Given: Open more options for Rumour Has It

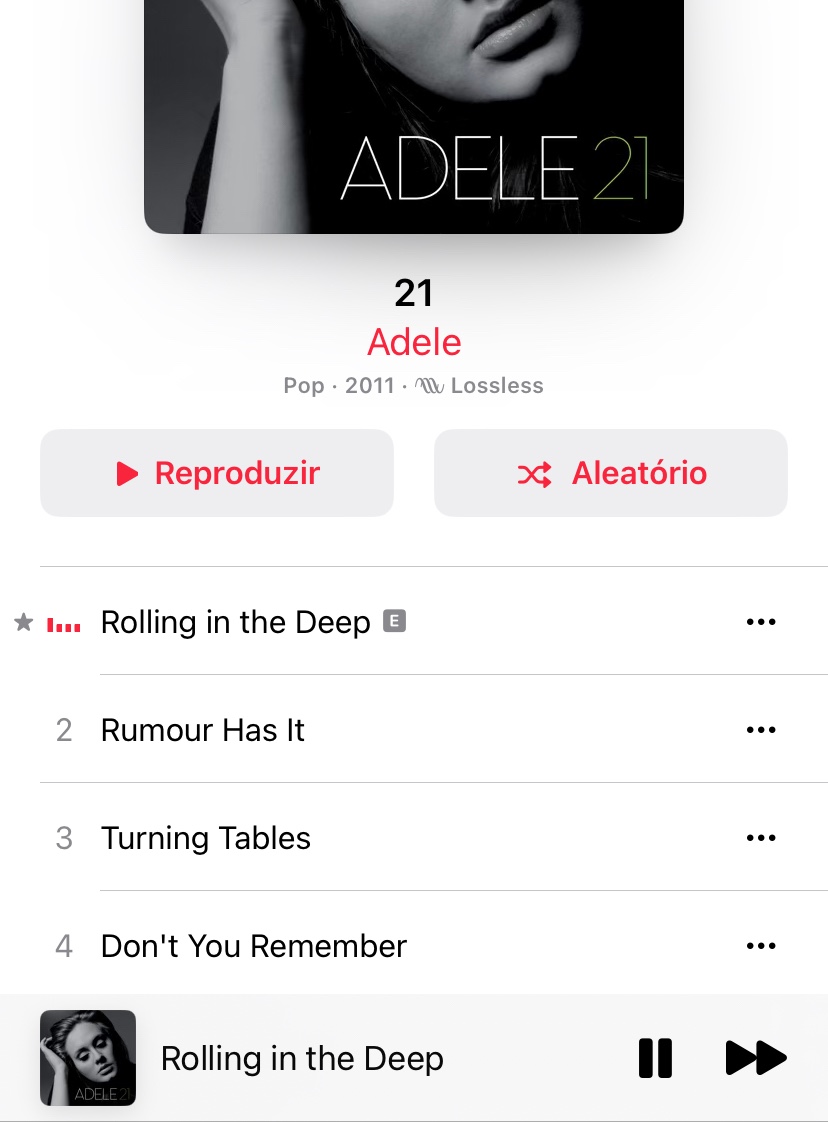Looking at the screenshot, I should (761, 730).
